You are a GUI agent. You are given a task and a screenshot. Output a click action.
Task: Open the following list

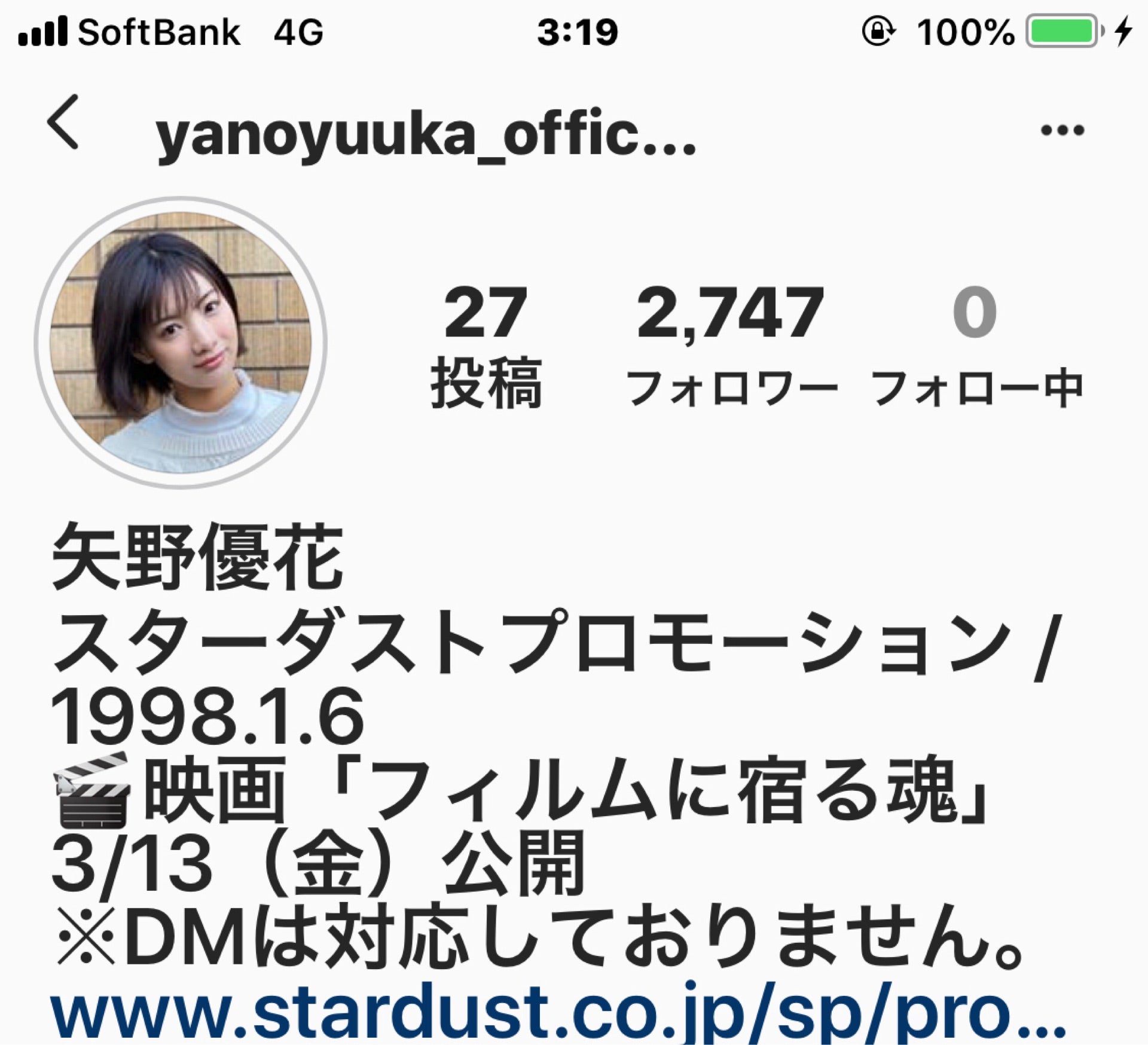coord(976,344)
